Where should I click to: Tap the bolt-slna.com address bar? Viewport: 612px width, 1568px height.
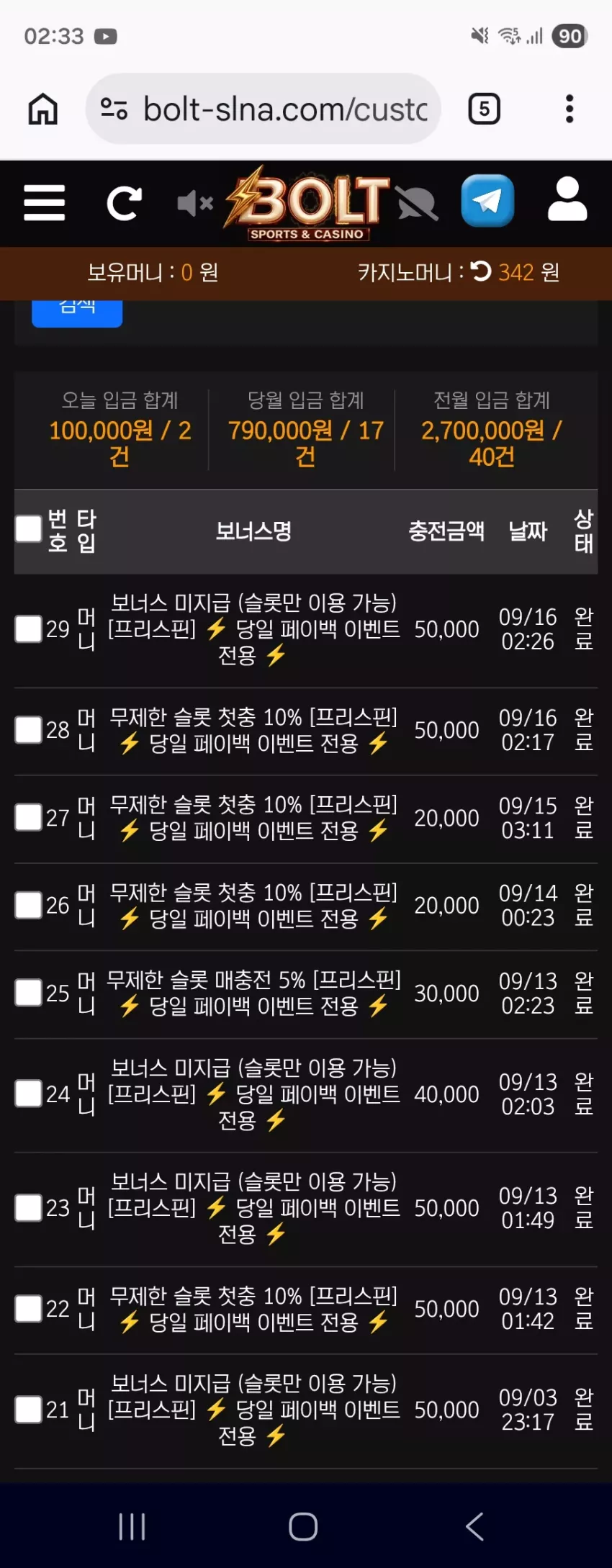tap(264, 109)
